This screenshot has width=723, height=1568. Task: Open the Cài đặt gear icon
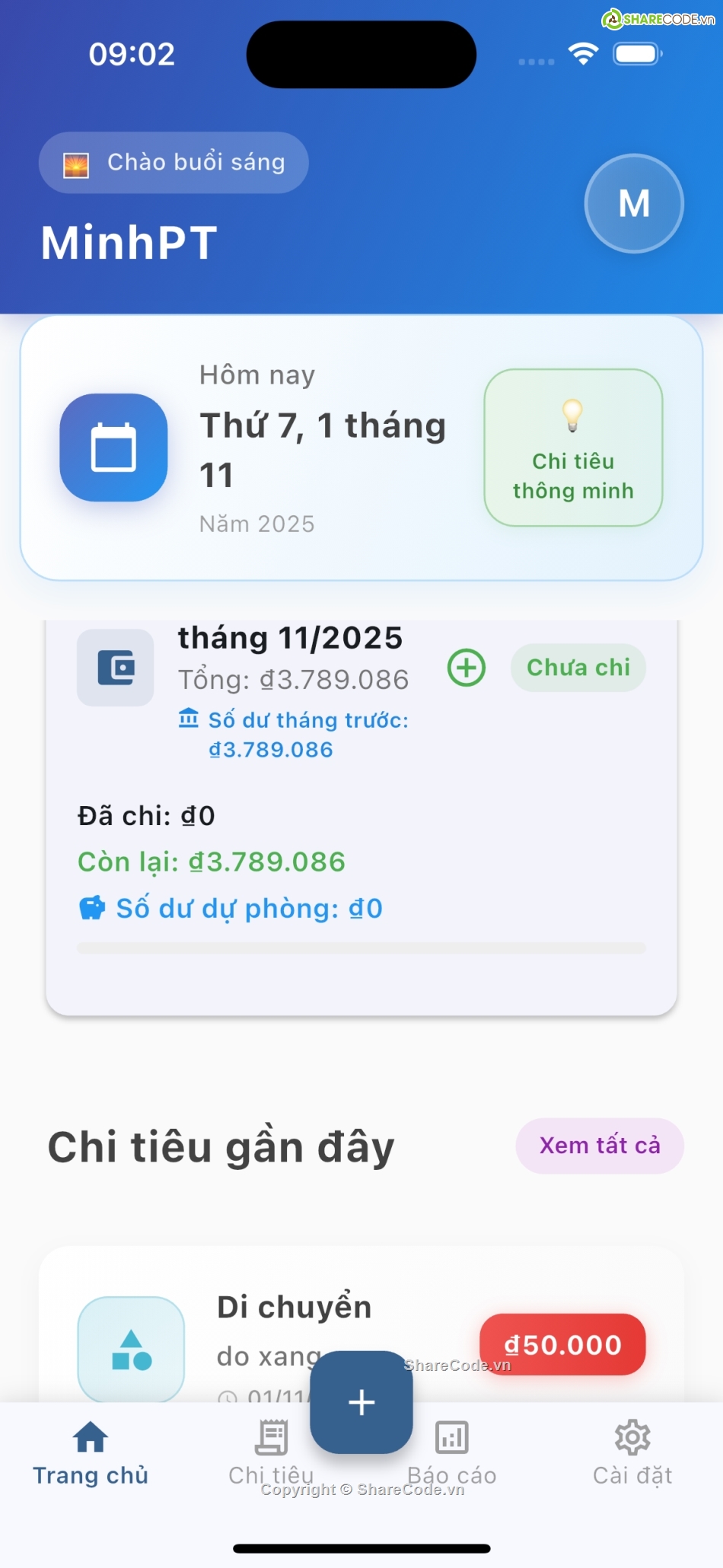[633, 1433]
